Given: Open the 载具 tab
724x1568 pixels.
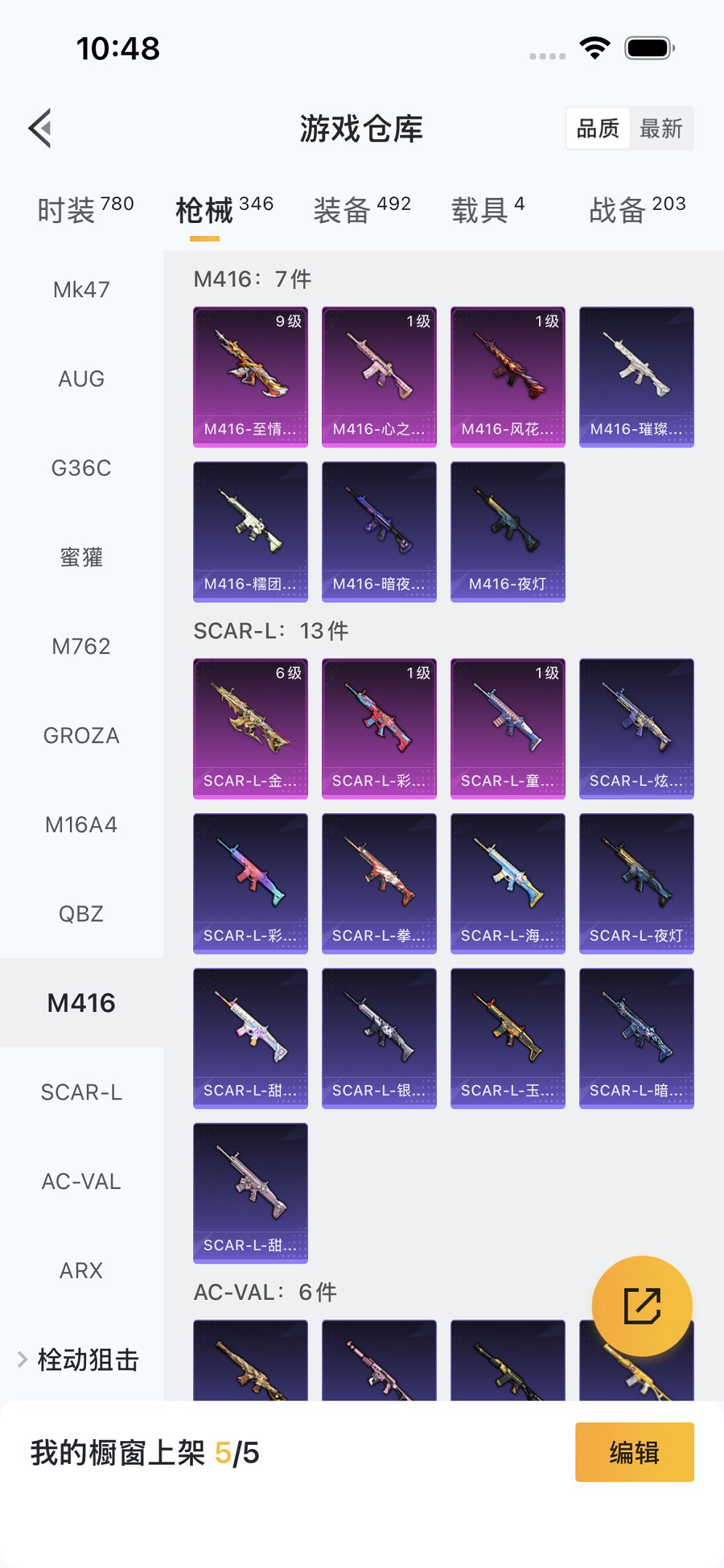Looking at the screenshot, I should tap(487, 210).
